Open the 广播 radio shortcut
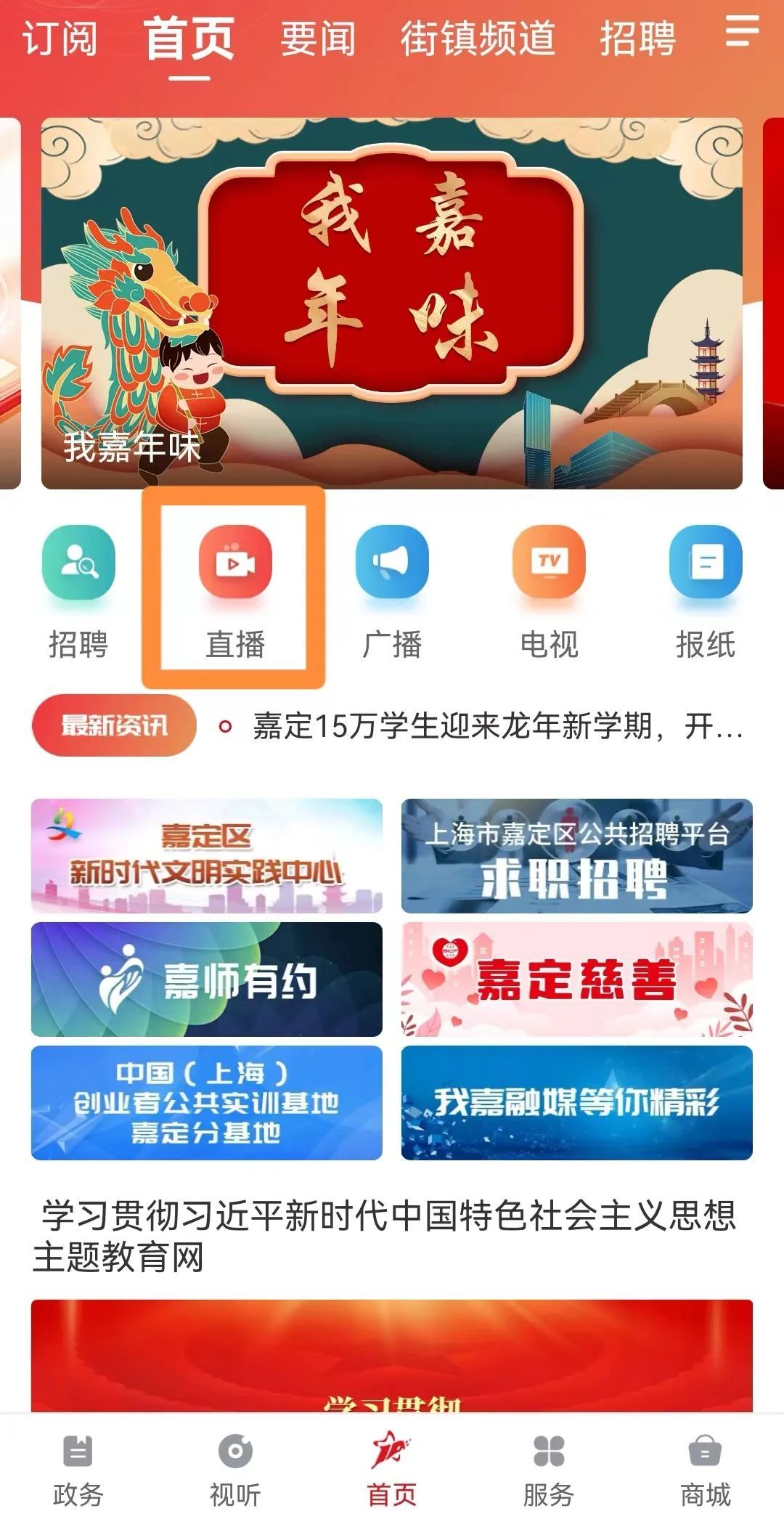 (x=392, y=590)
